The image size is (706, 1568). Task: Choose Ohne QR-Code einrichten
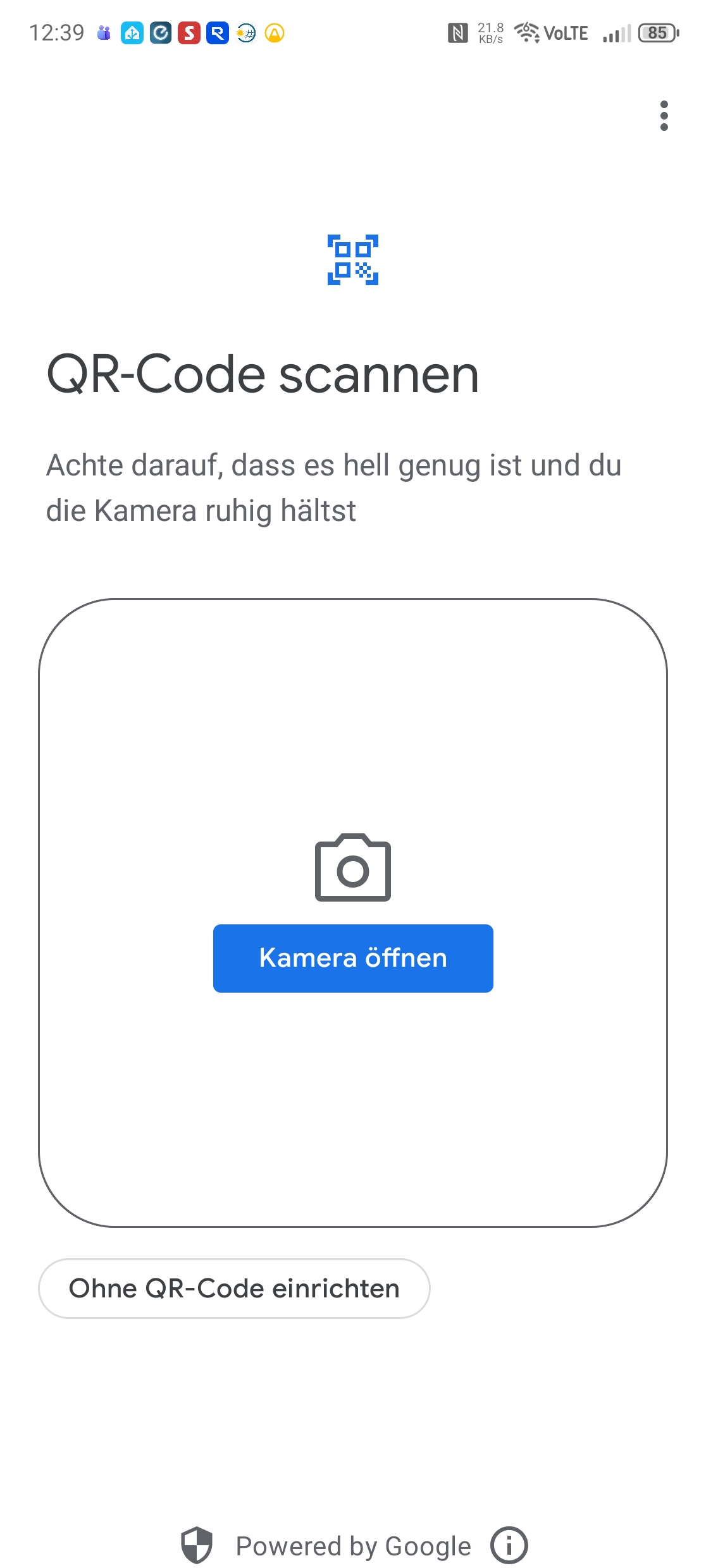click(234, 1288)
